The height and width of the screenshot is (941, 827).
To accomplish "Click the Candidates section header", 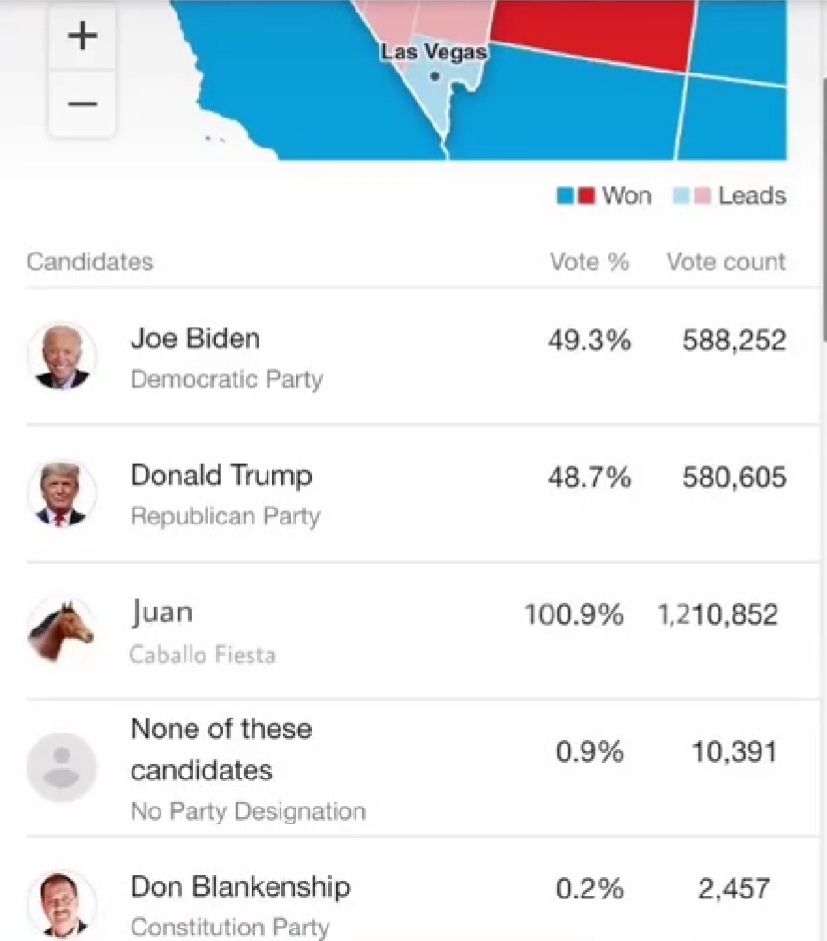I will (x=89, y=262).
